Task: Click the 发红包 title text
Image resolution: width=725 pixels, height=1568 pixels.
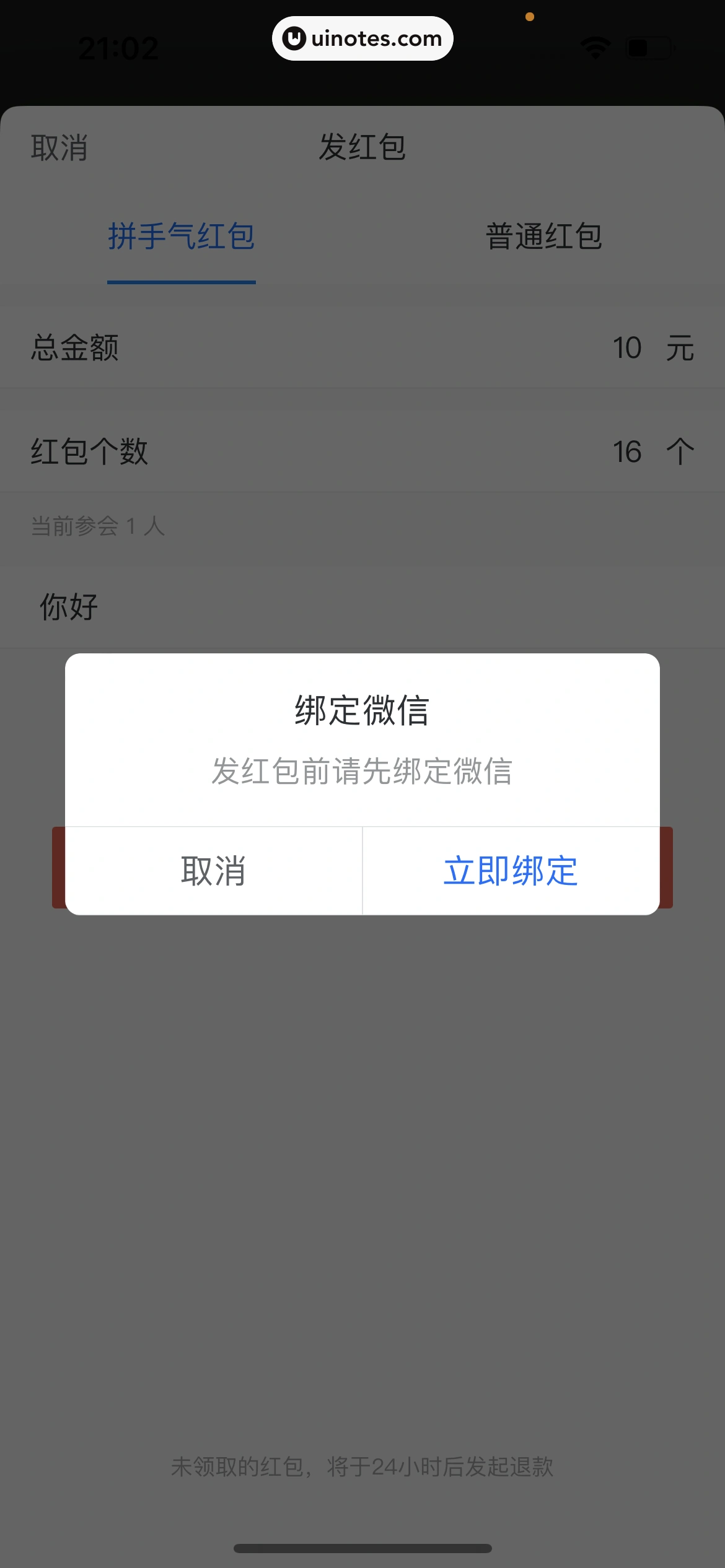Action: (x=362, y=149)
